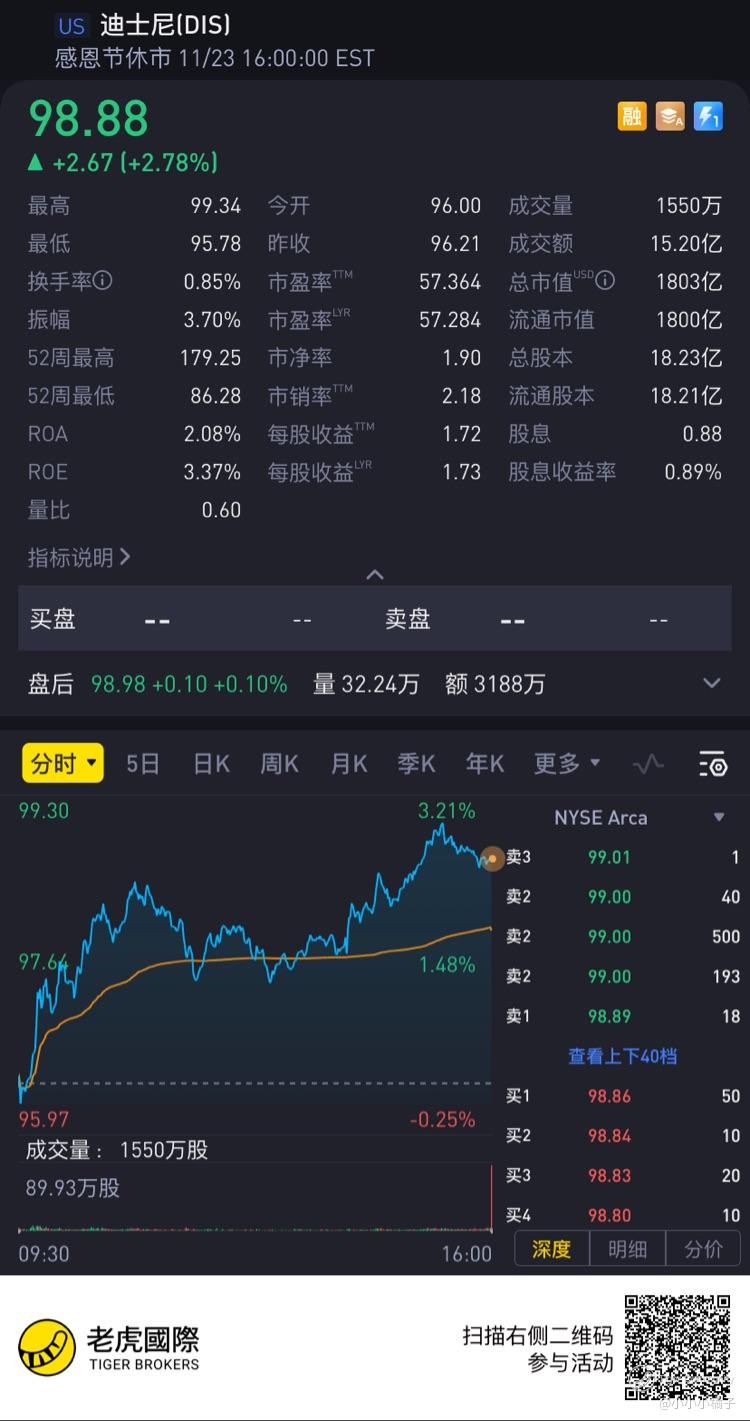Switch to the 分价 tab
Viewport: 750px width, 1421px height.
coord(703,1249)
